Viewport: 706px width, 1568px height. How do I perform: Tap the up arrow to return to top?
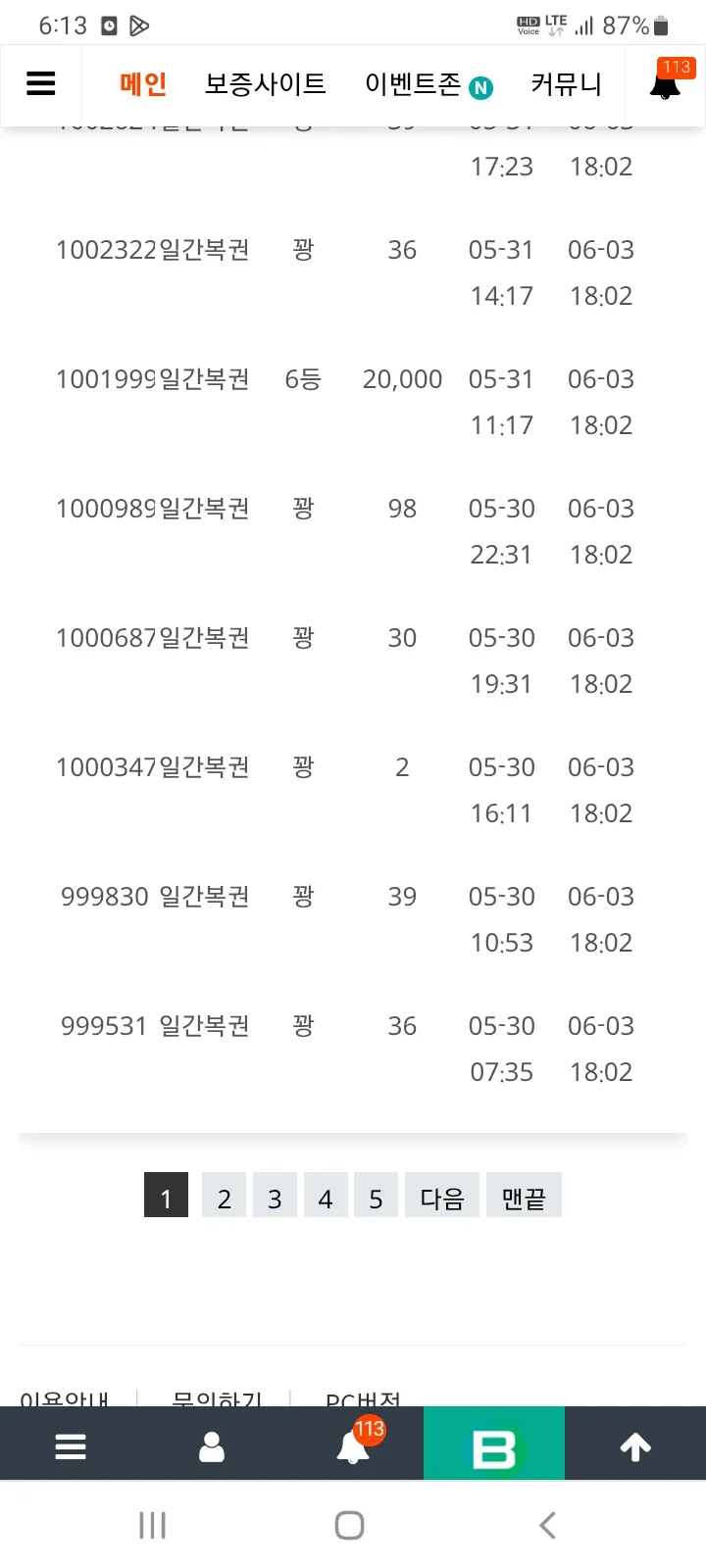coord(635,1446)
